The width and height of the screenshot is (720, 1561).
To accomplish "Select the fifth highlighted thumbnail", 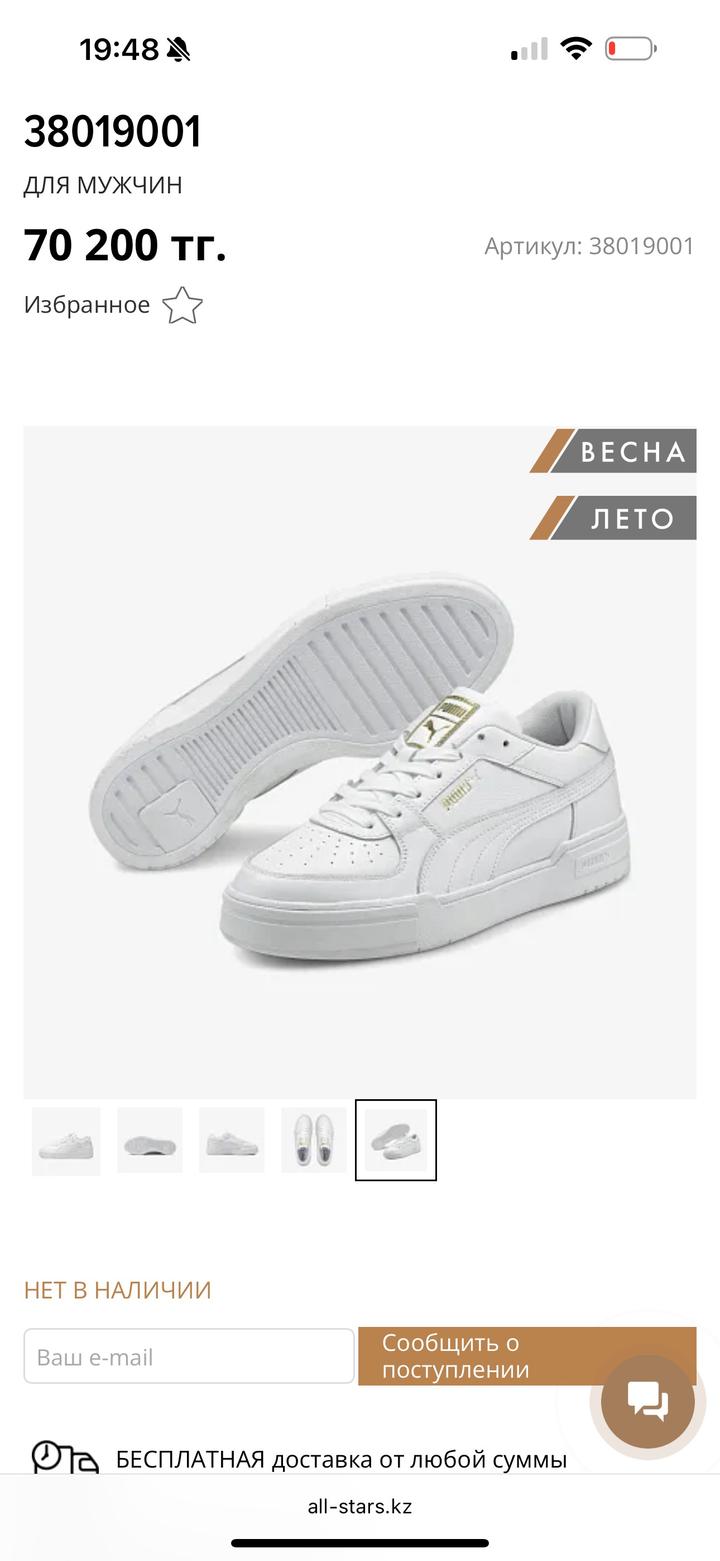I will pyautogui.click(x=396, y=1141).
